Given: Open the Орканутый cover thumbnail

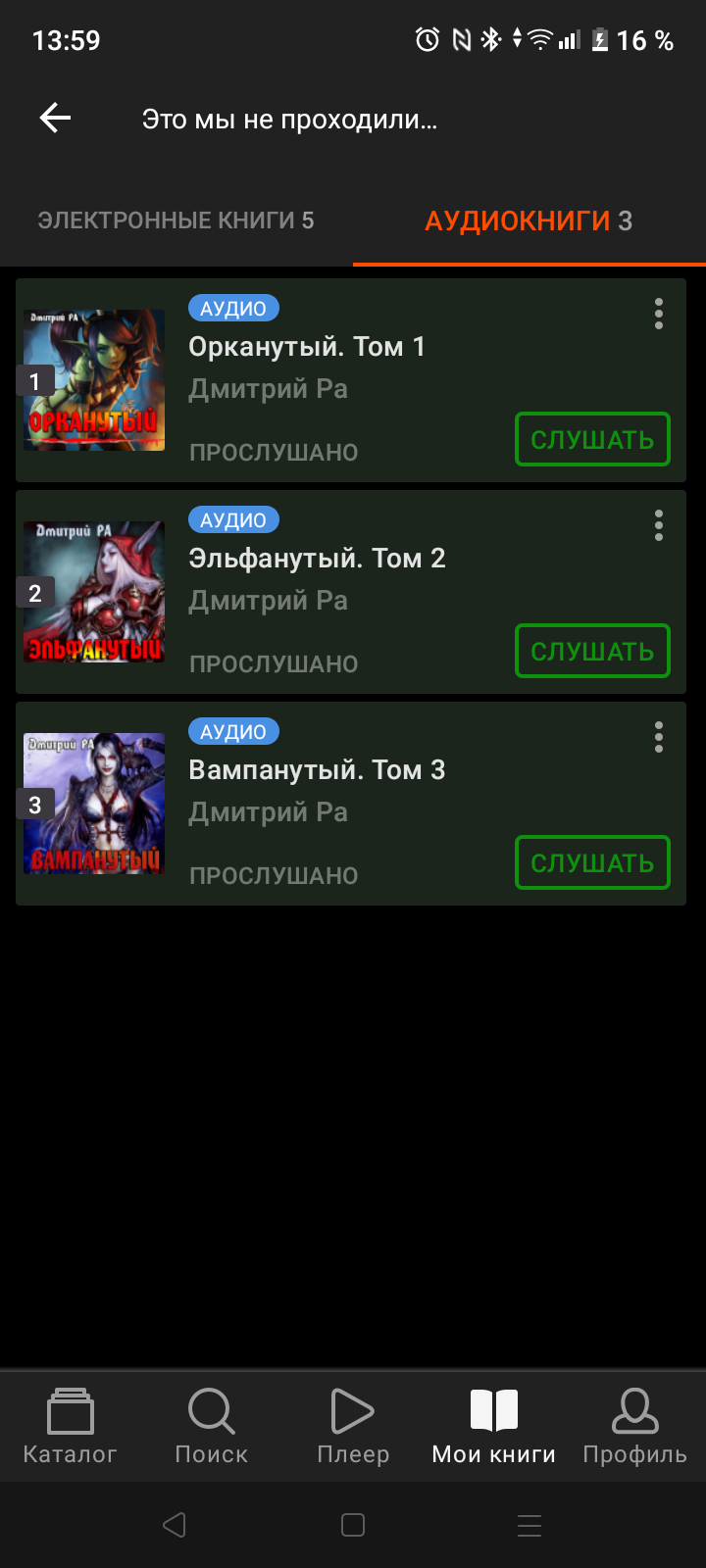Looking at the screenshot, I should 94,380.
